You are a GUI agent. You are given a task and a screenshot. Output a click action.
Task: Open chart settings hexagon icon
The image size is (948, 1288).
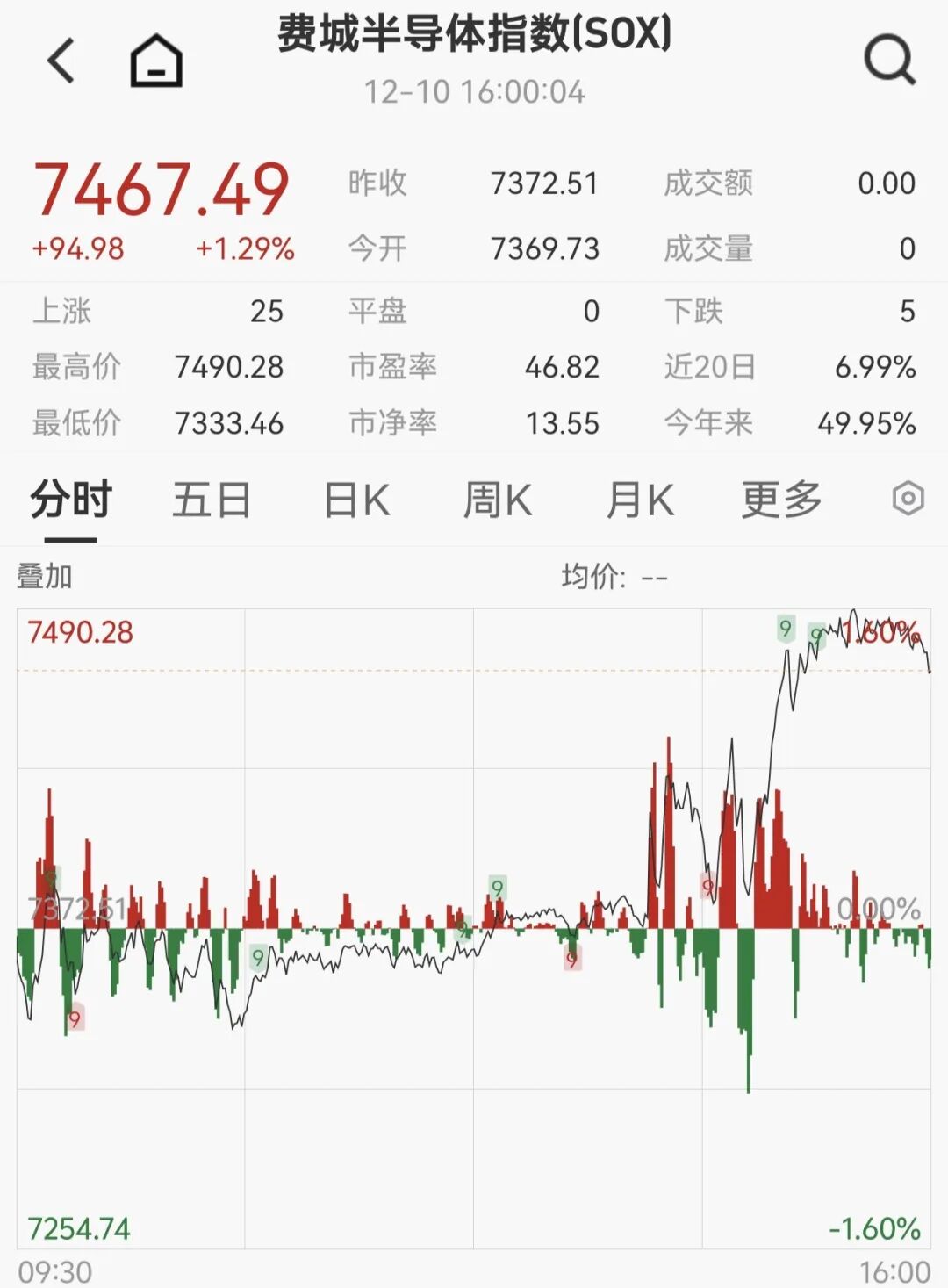tap(908, 499)
